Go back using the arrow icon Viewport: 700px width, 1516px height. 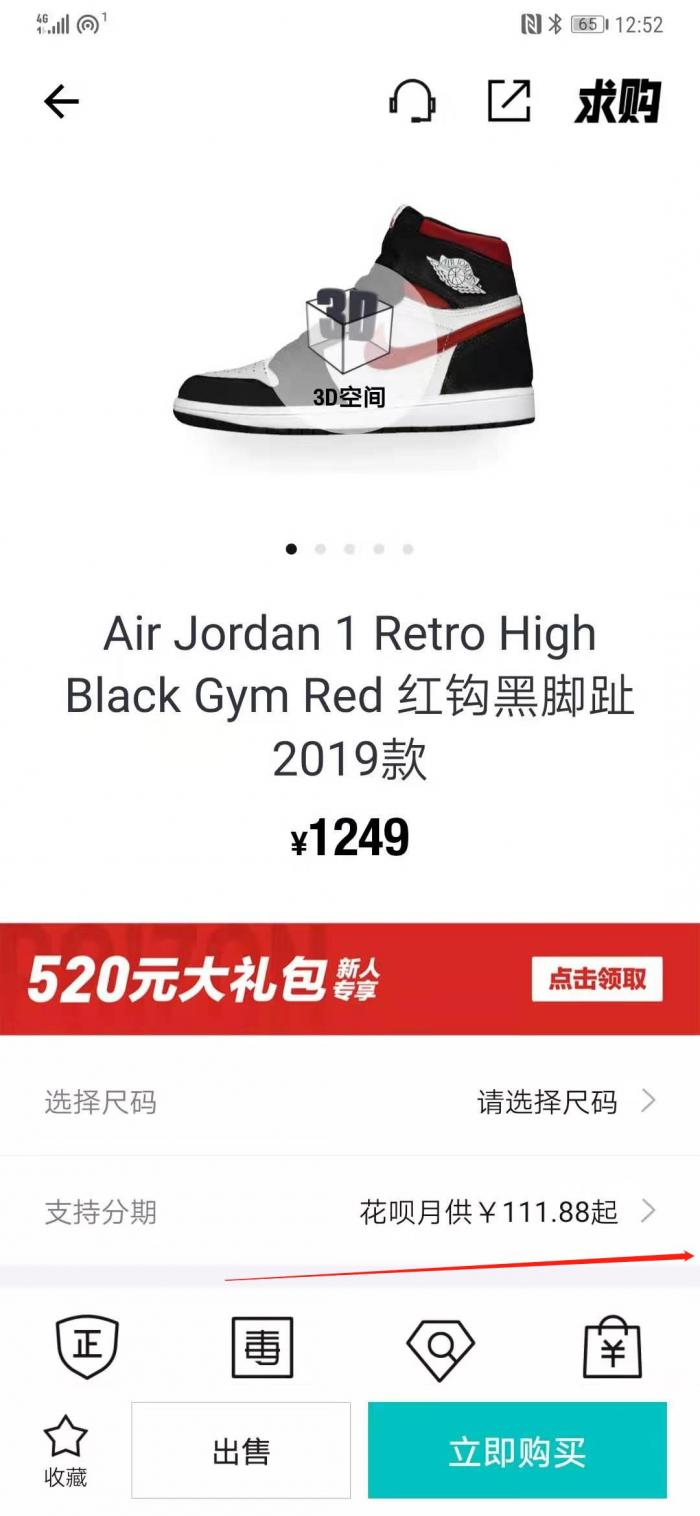click(x=61, y=101)
